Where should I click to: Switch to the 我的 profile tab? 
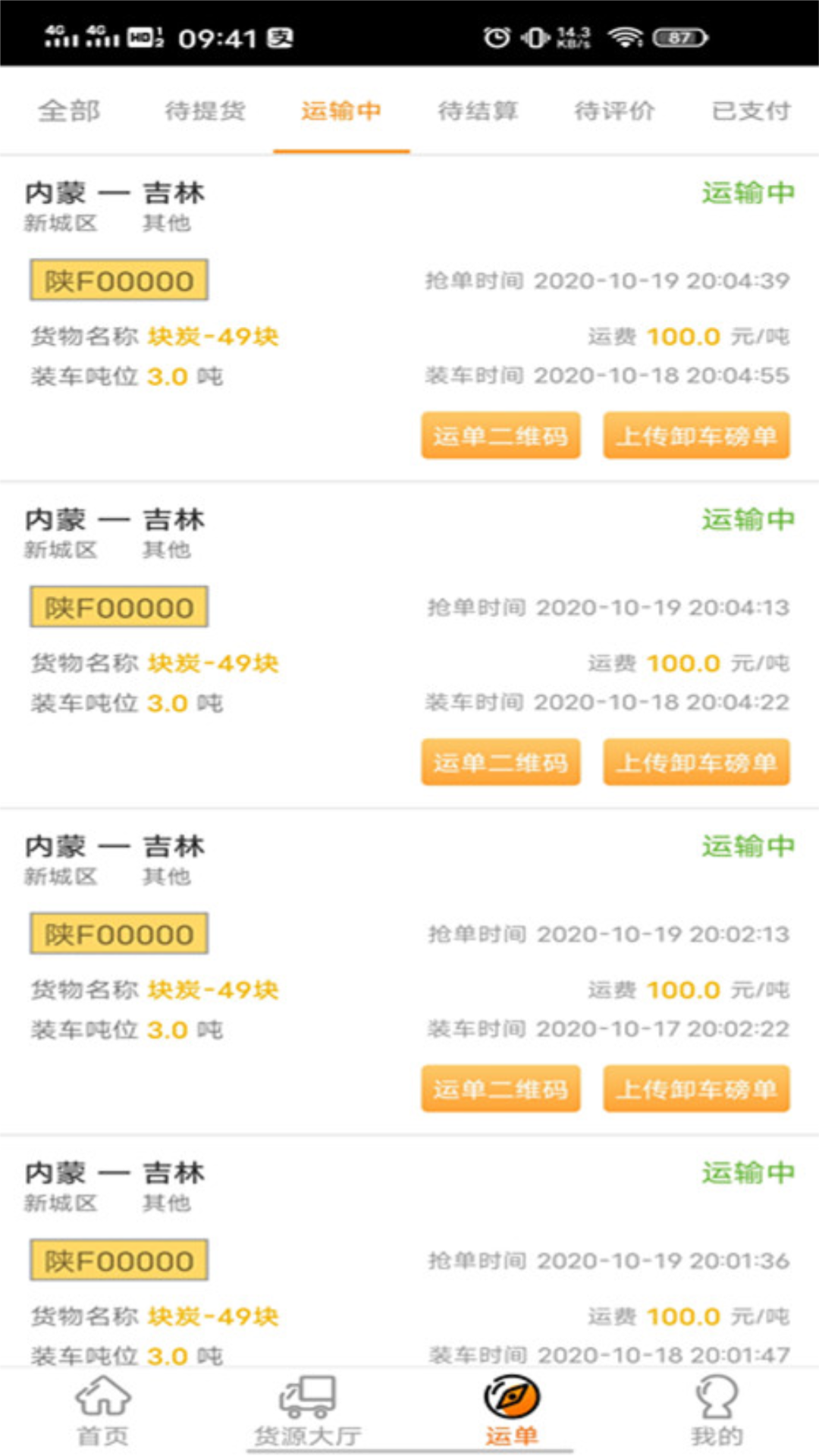[716, 1412]
